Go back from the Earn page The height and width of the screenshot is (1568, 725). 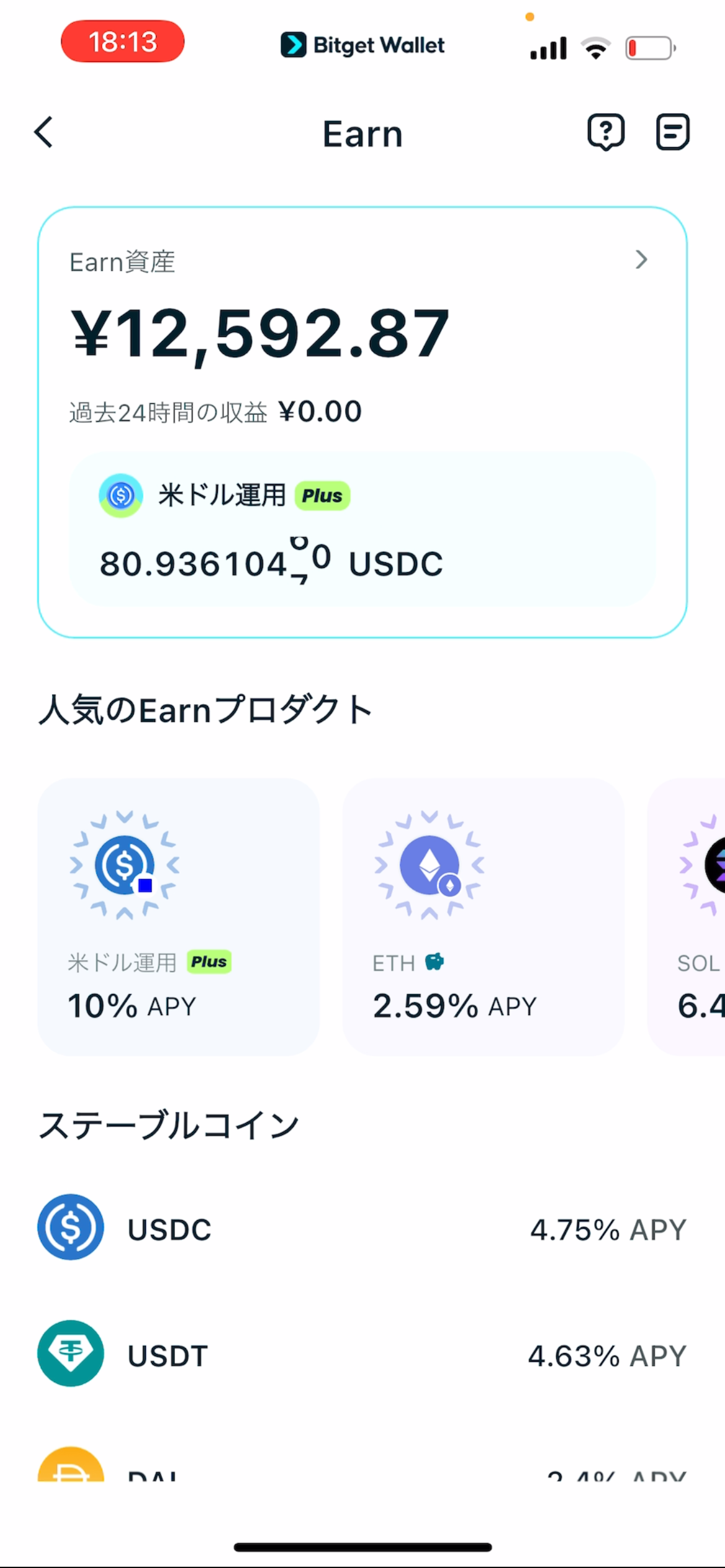44,133
